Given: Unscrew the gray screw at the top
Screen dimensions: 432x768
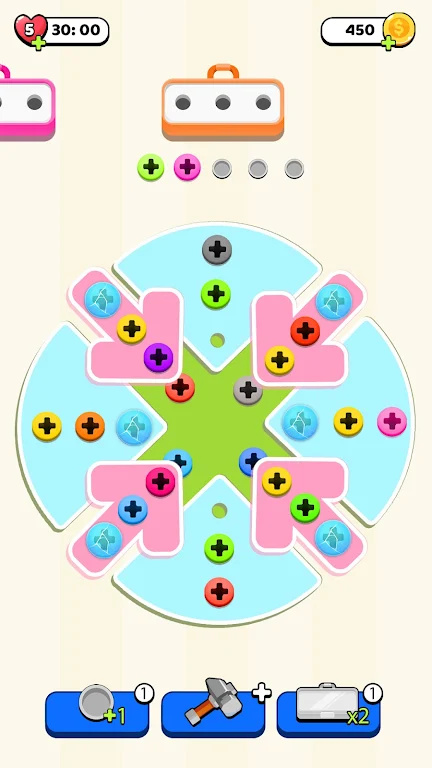Looking at the screenshot, I should click(217, 250).
